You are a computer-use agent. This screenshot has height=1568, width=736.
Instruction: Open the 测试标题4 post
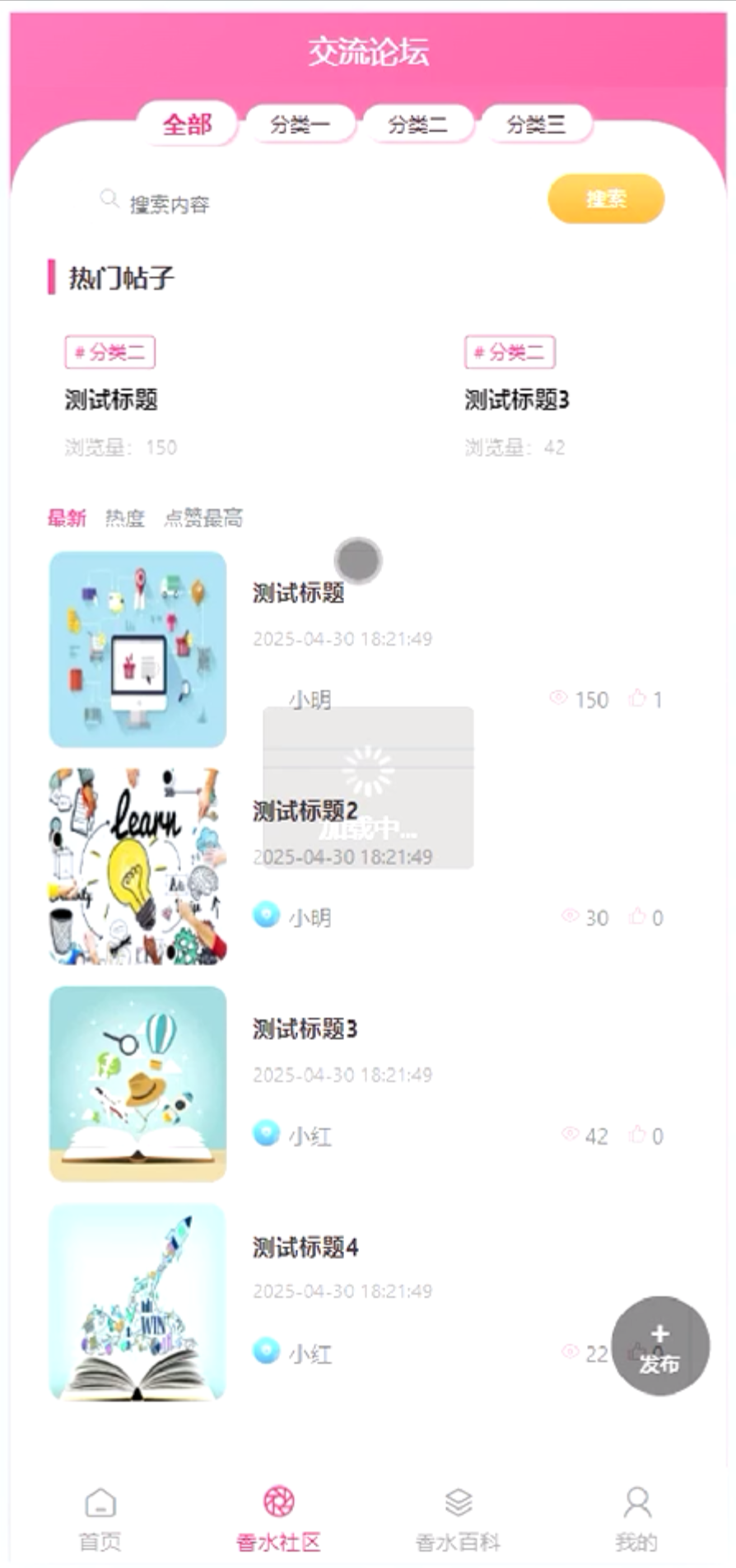pos(305,1248)
